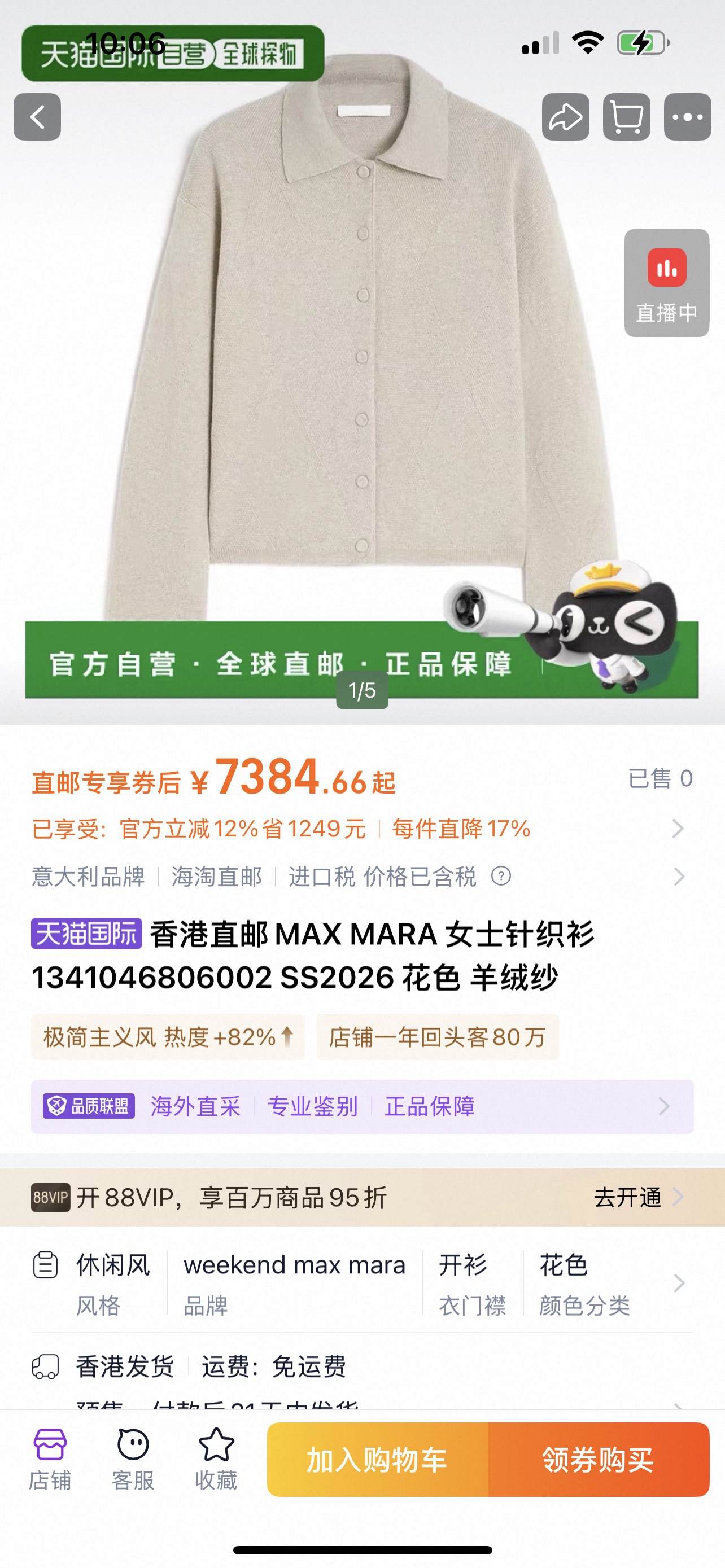Expand the 意大利品牌 info row

680,877
